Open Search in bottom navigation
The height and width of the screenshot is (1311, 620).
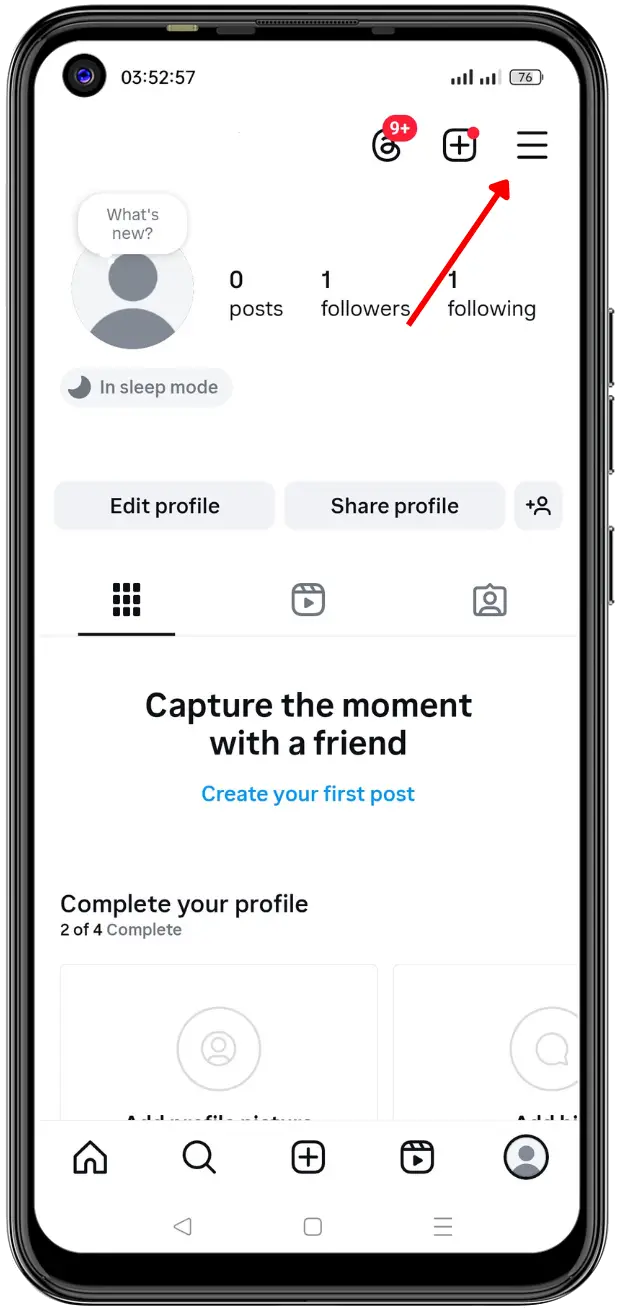(x=199, y=1158)
